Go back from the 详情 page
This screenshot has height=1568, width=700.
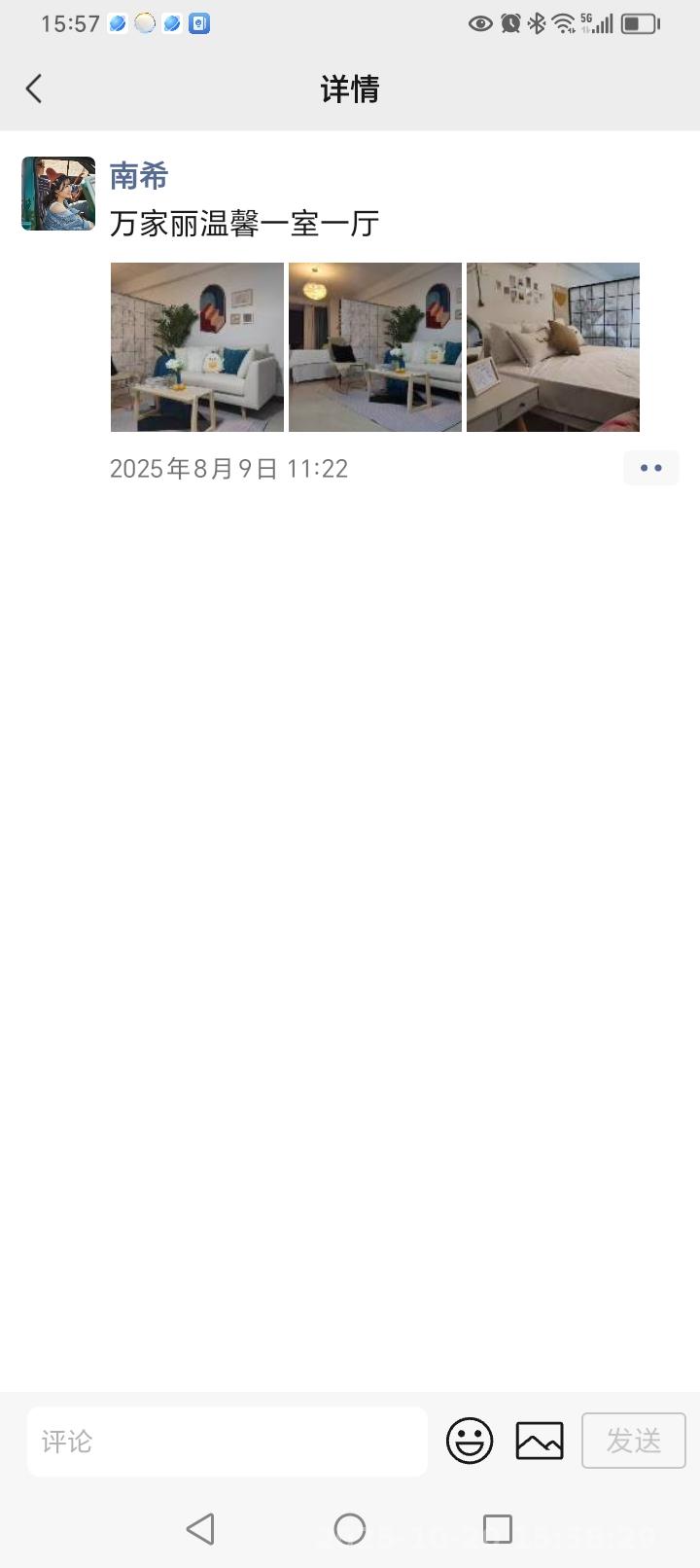pyautogui.click(x=34, y=89)
